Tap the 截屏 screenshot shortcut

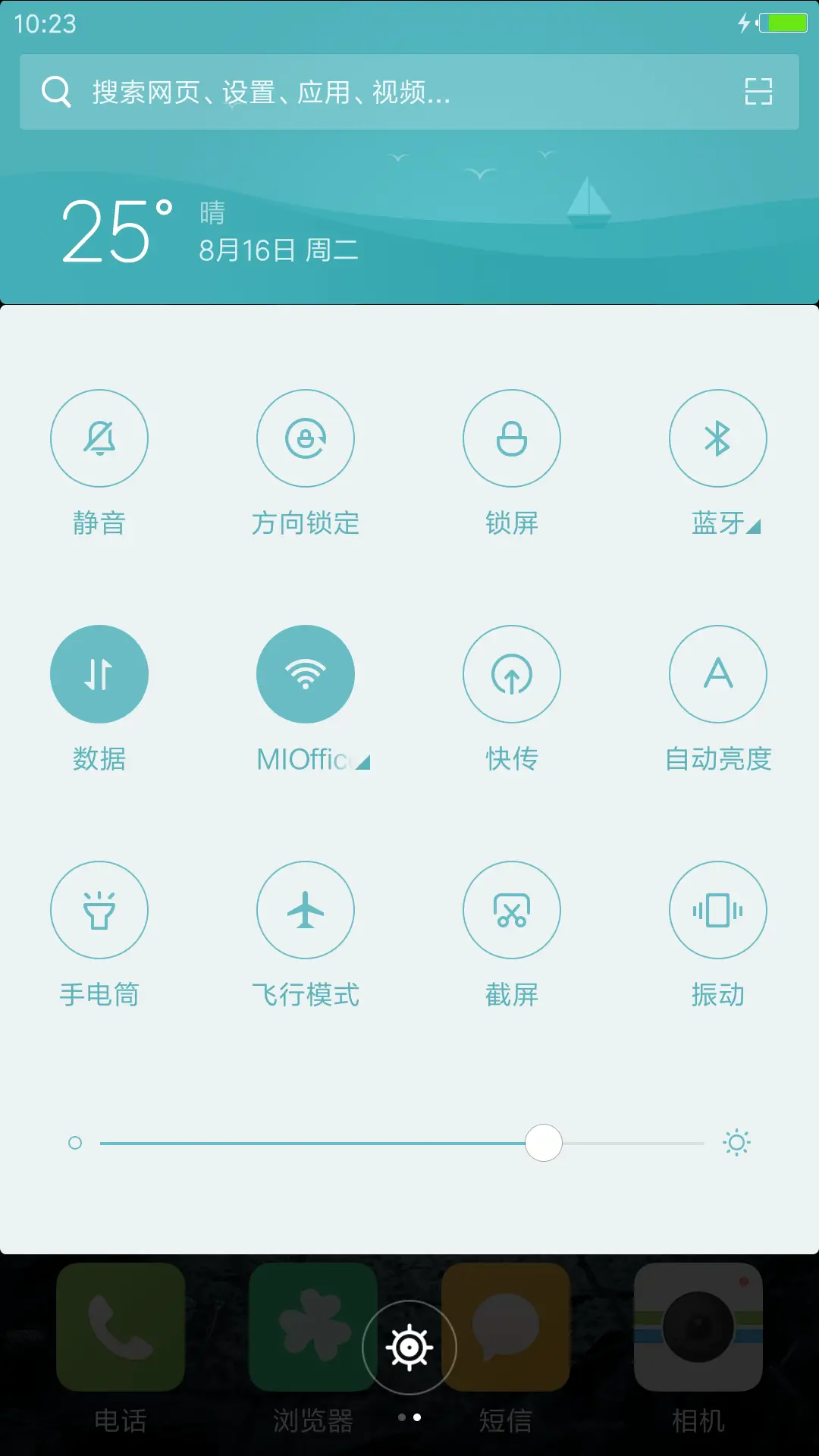click(x=512, y=910)
